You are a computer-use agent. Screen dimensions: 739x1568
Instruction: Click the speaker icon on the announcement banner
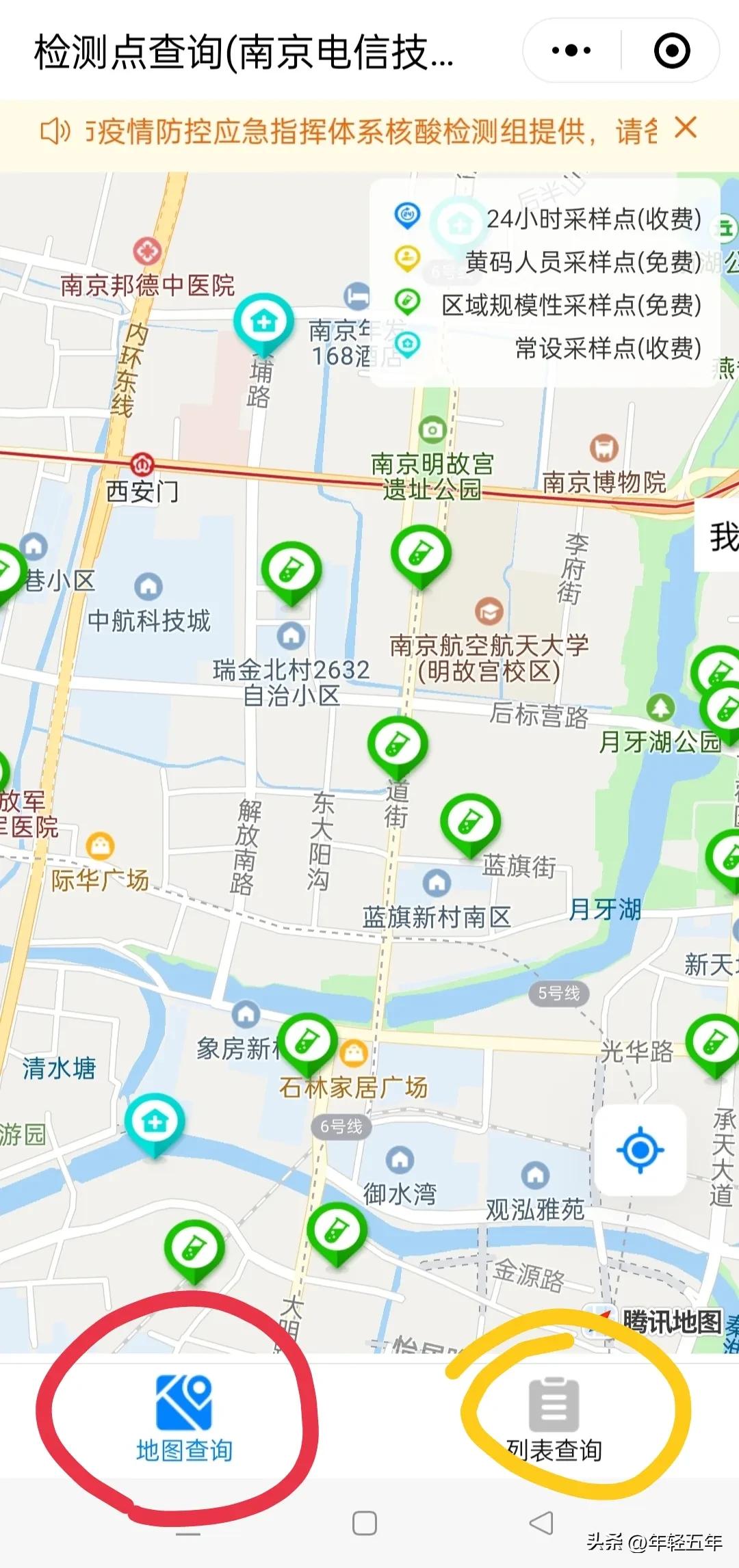click(x=56, y=131)
